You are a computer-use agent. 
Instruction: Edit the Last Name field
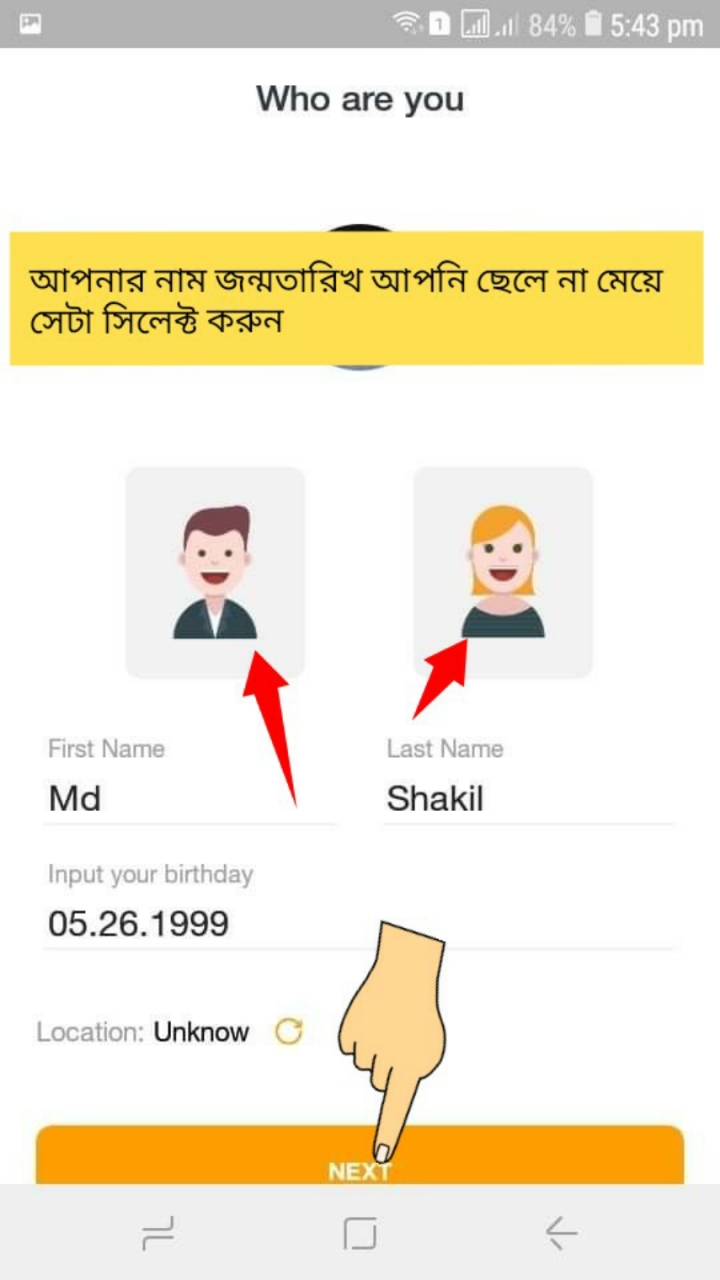click(528, 799)
